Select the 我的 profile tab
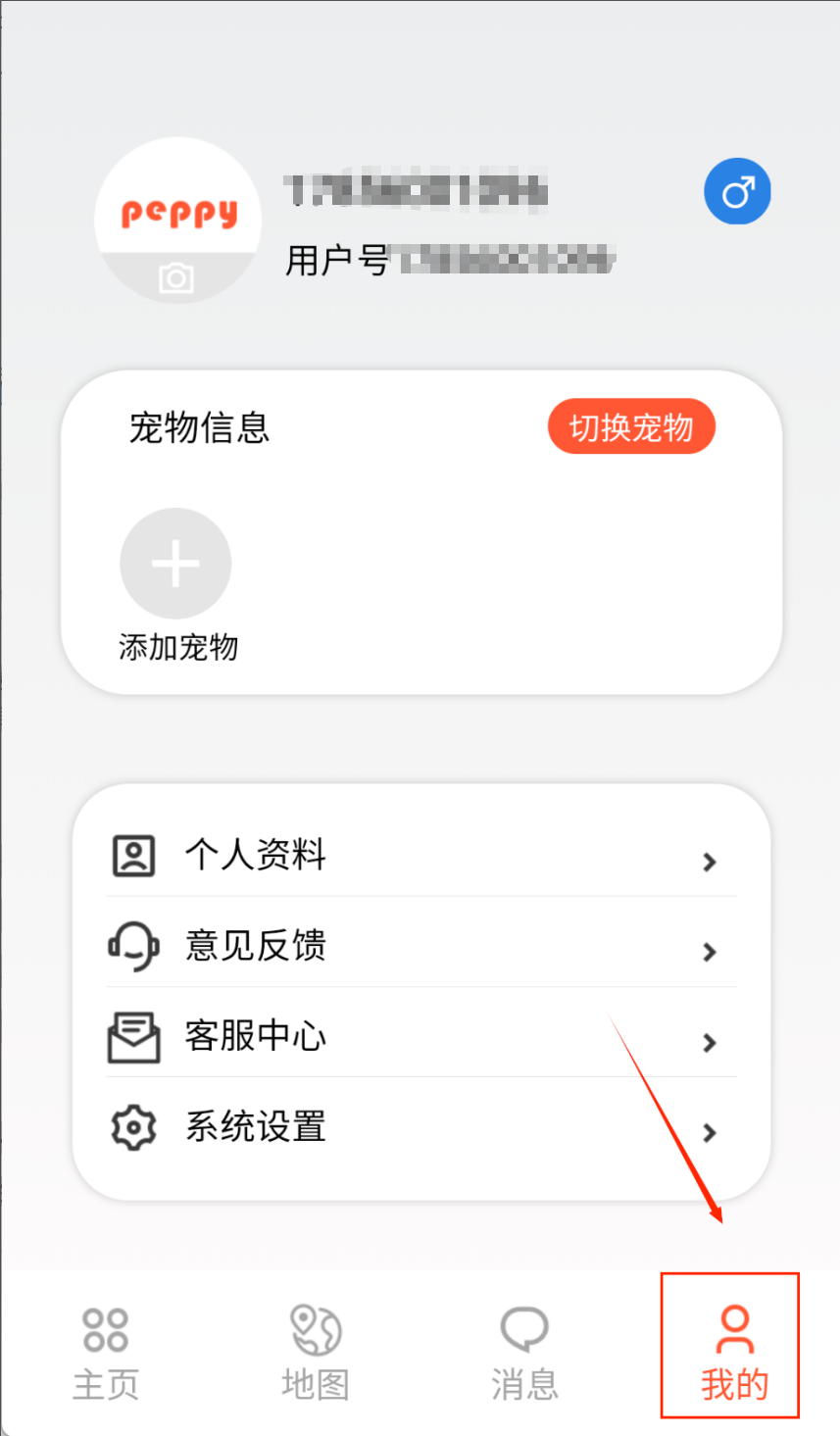 (733, 1354)
